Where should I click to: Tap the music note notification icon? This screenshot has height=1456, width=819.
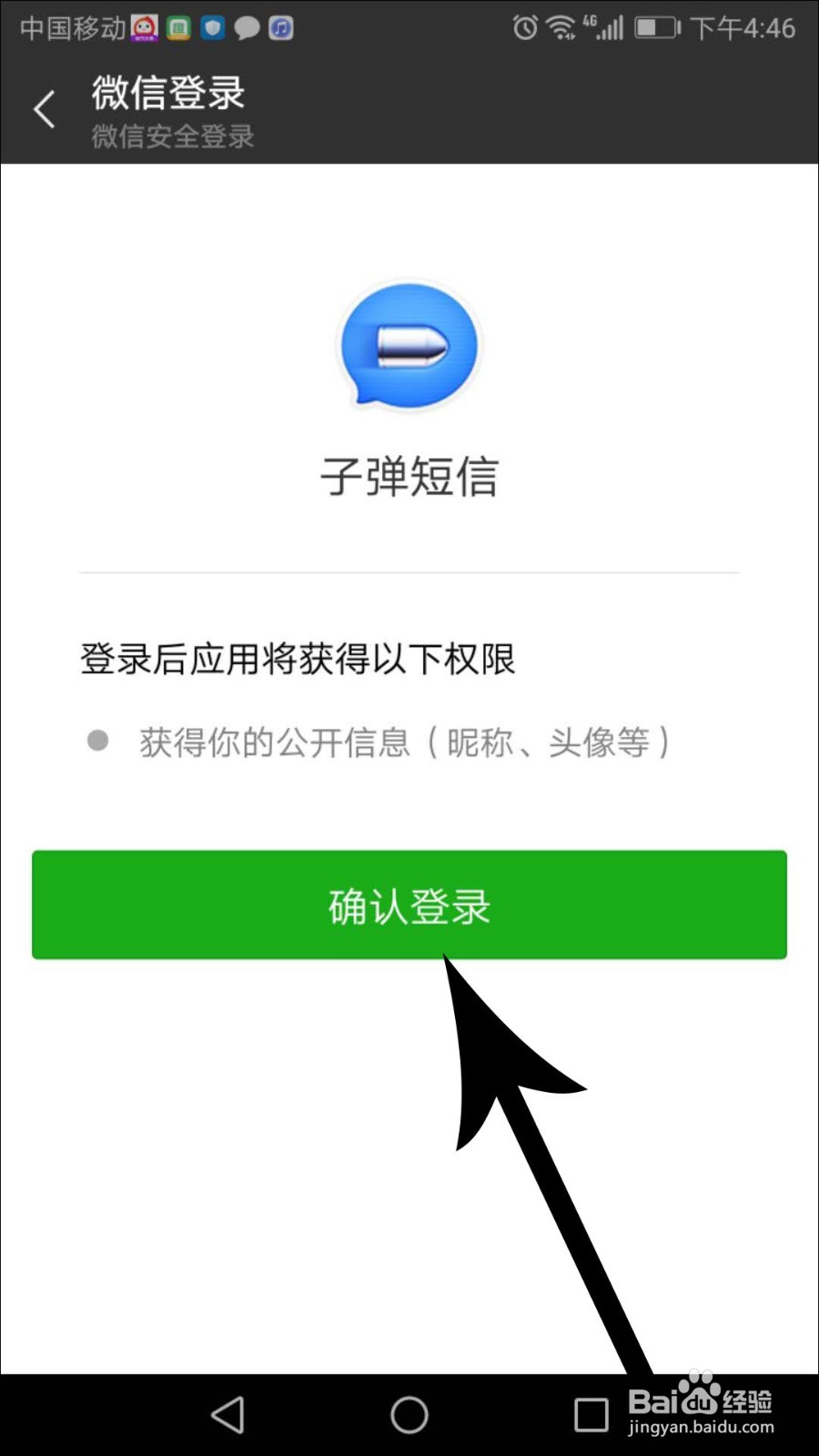pos(281,28)
